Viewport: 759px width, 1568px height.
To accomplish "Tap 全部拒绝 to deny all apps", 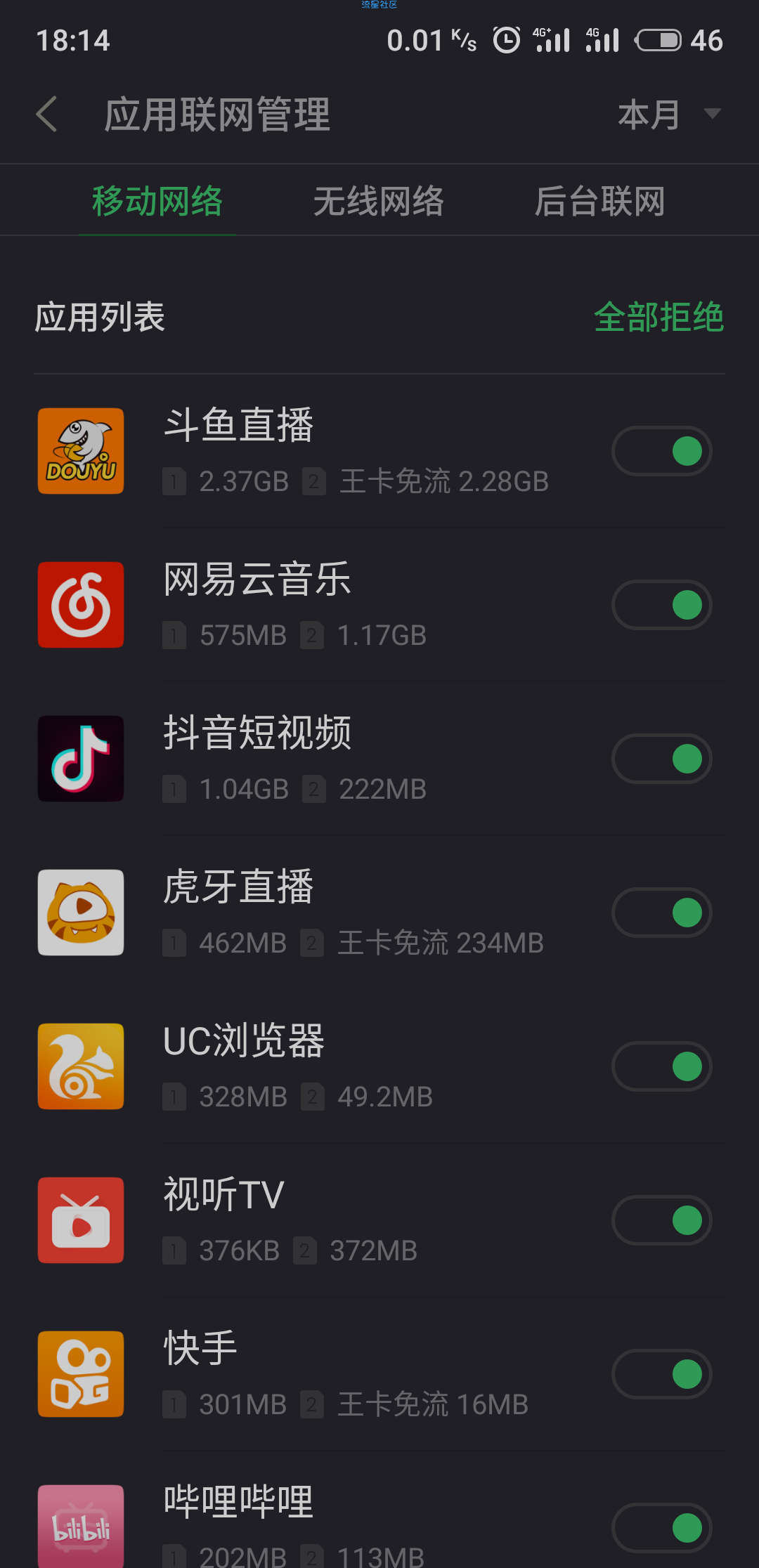I will pyautogui.click(x=659, y=317).
